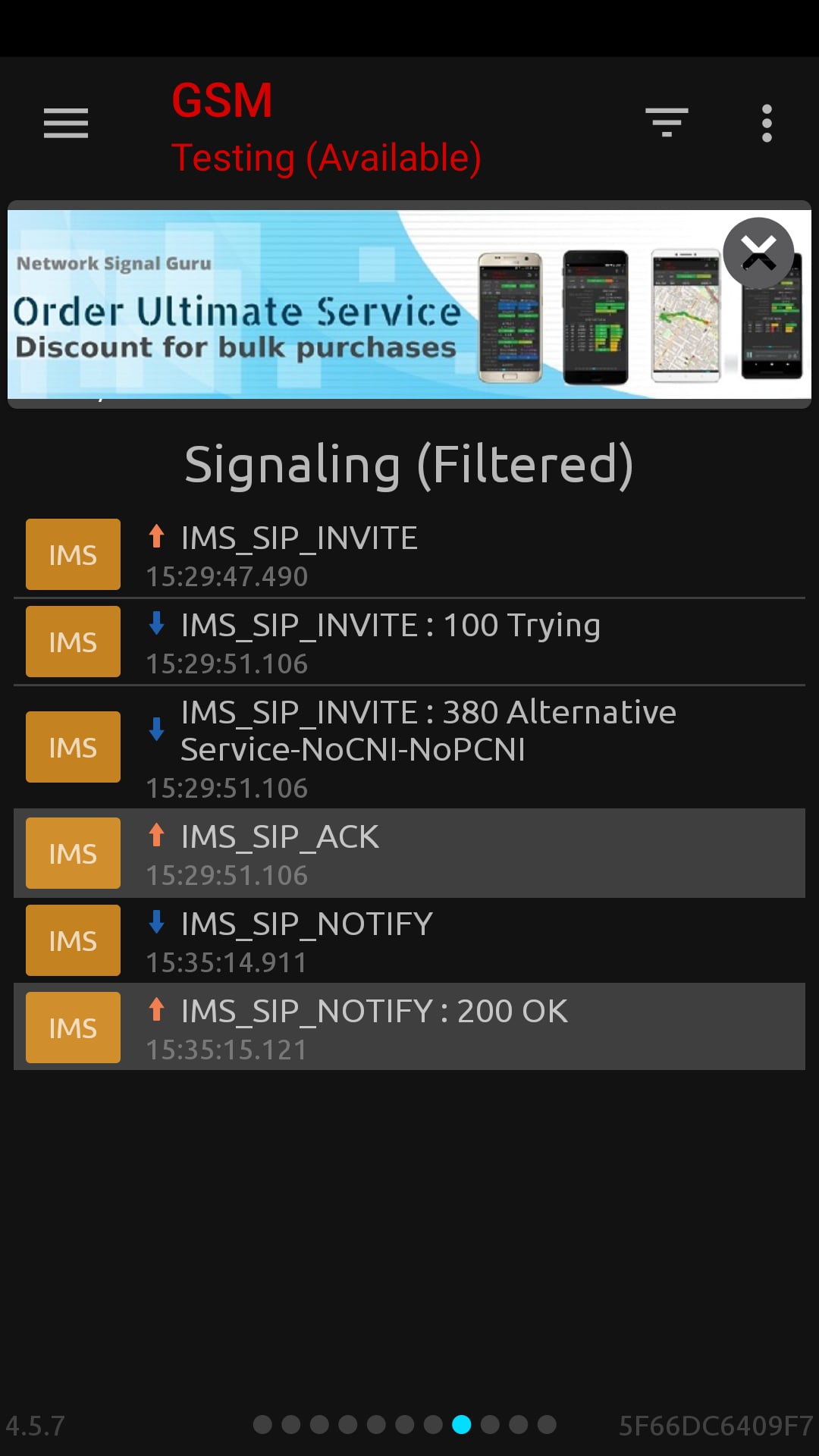Close the Network Signal Guru ad banner
Image resolution: width=819 pixels, height=1456 pixels.
758,253
